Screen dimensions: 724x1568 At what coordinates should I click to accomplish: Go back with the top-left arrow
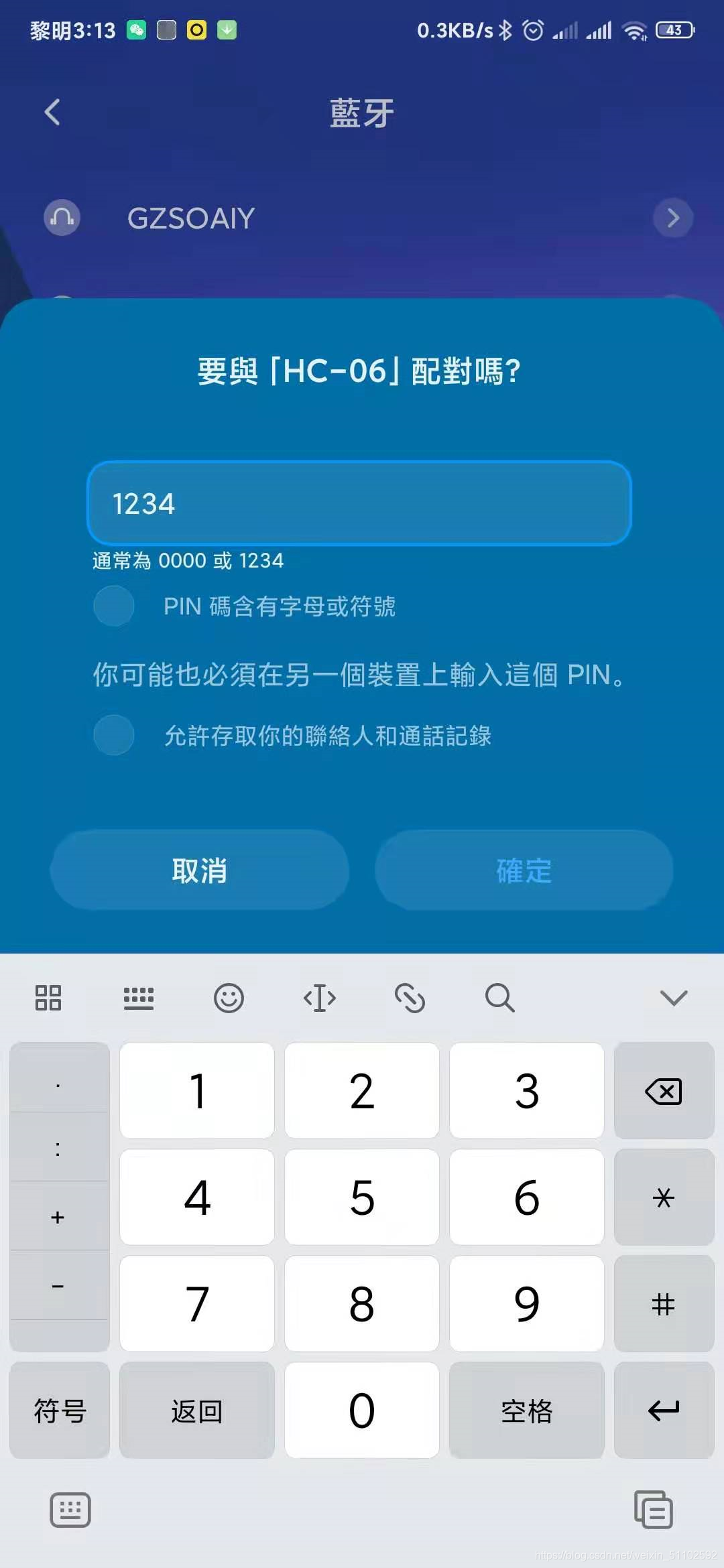click(x=52, y=112)
